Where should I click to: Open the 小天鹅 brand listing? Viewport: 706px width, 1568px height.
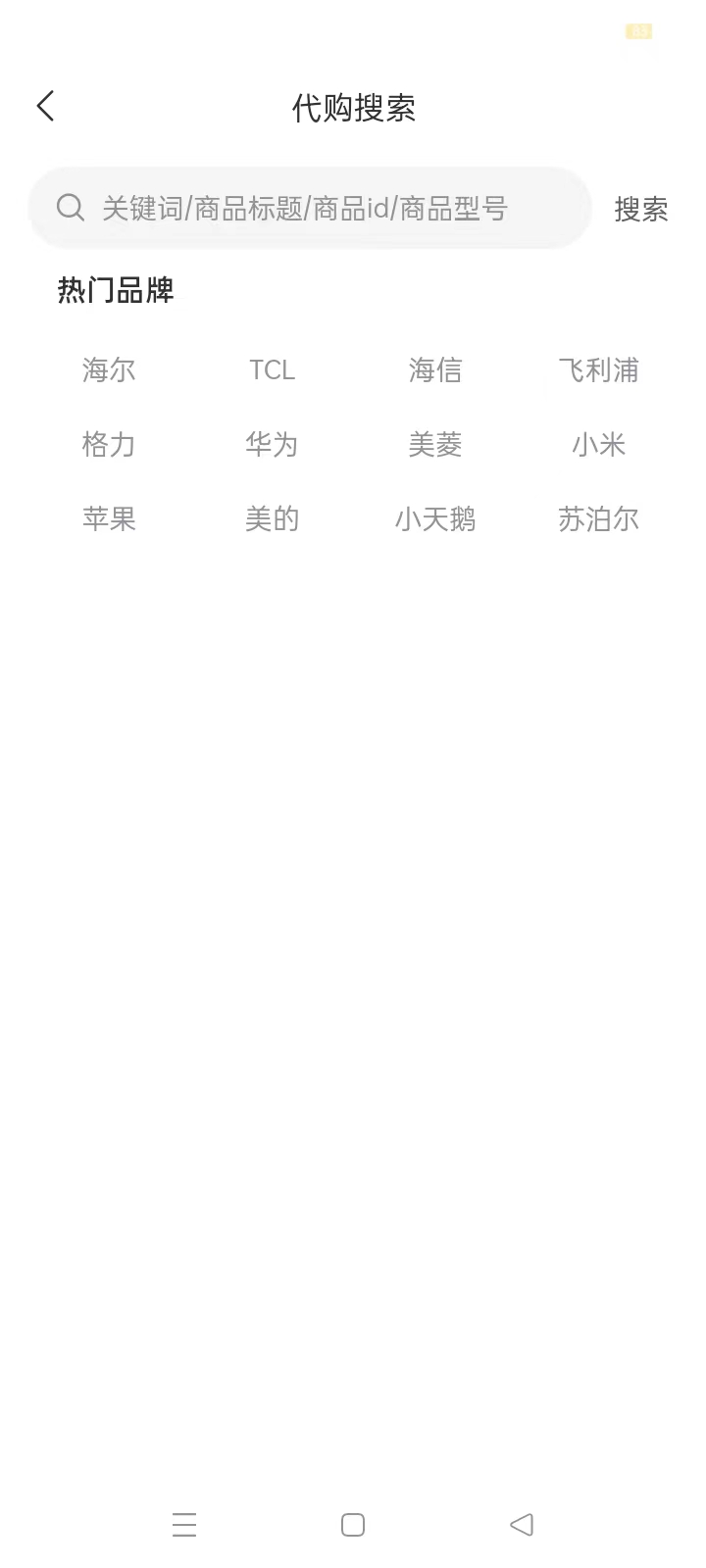click(x=434, y=518)
